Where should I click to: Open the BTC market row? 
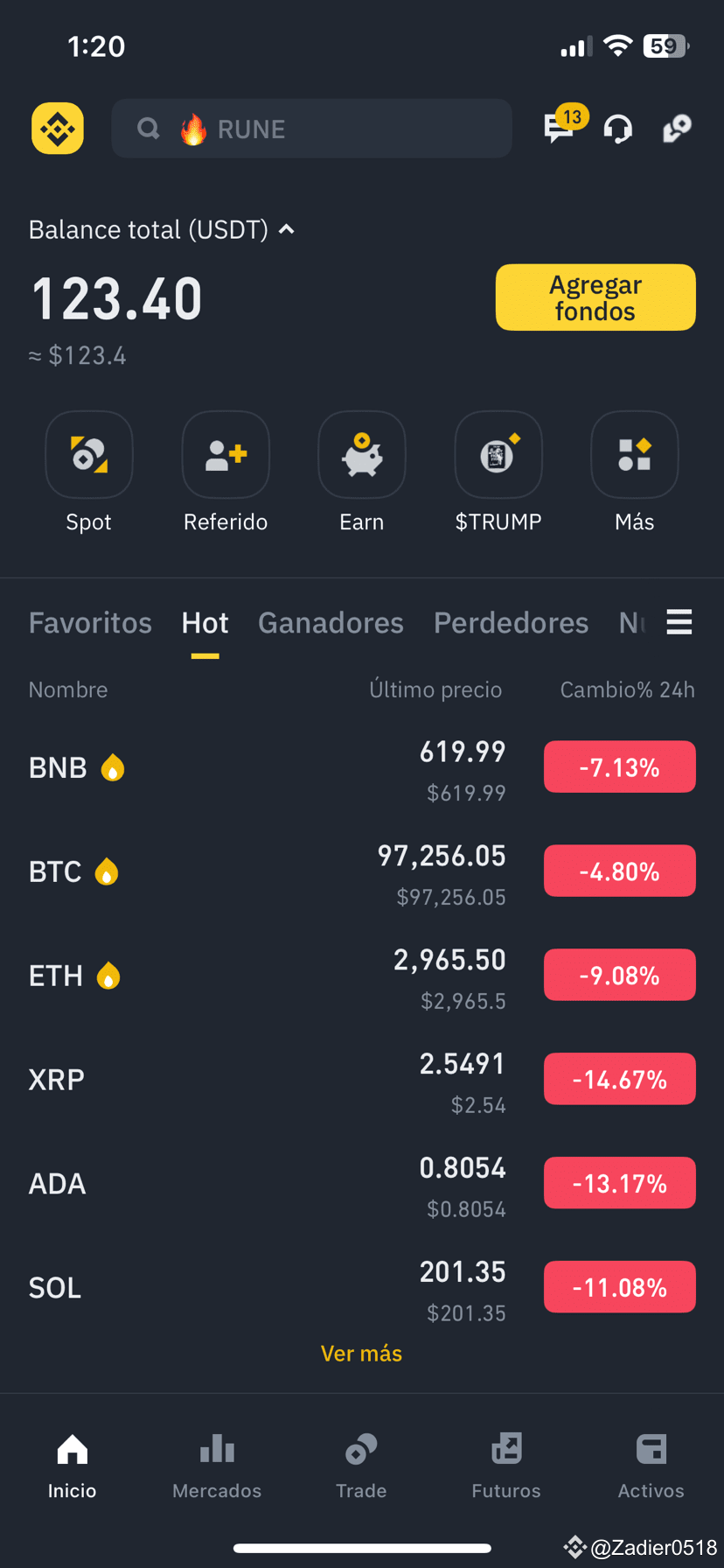coord(362,871)
